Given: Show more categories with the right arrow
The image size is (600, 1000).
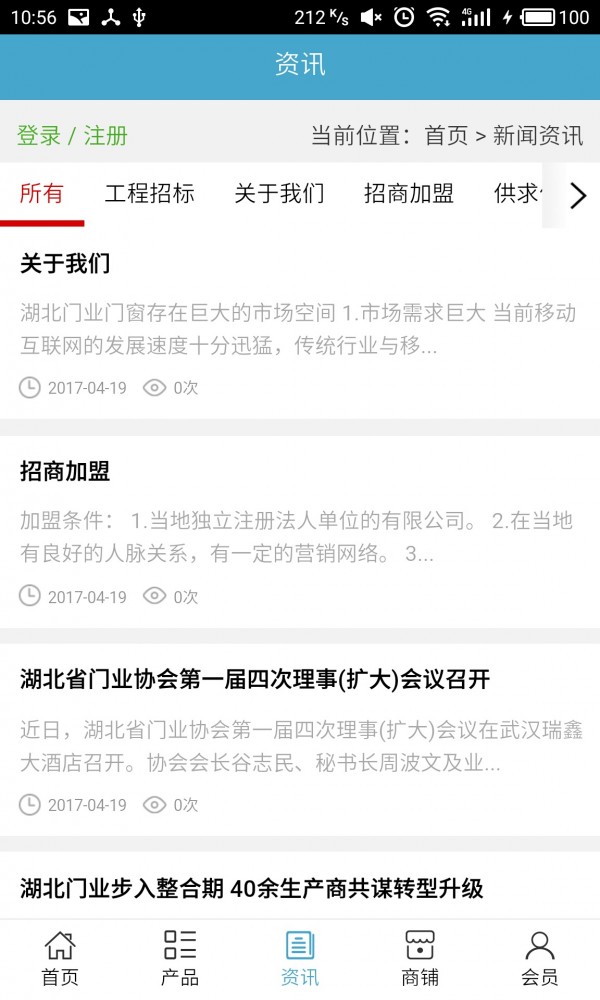Looking at the screenshot, I should point(577,196).
